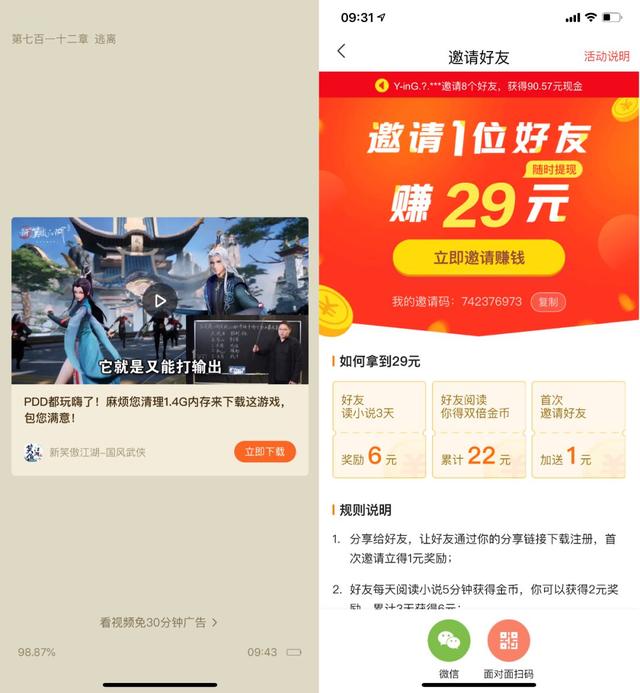Play the game ad video
The image size is (640, 693).
159,299
